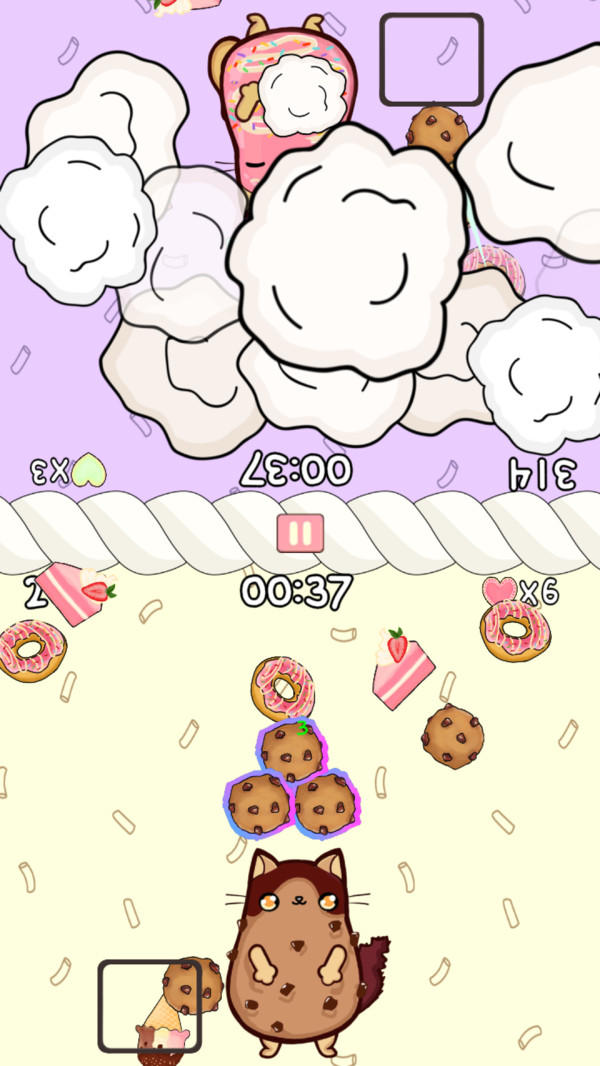
Task: Pause the game with the pink button
Action: (x=300, y=533)
